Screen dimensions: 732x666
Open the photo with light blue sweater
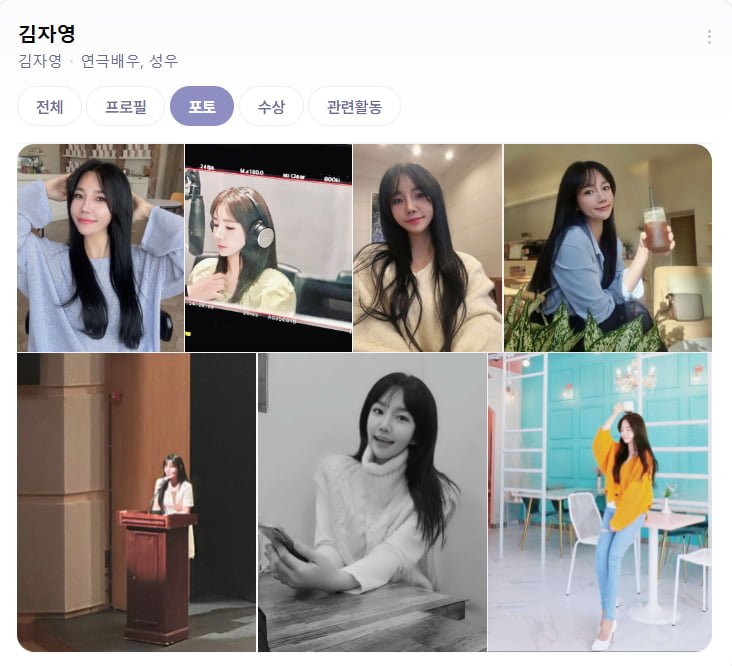[100, 248]
